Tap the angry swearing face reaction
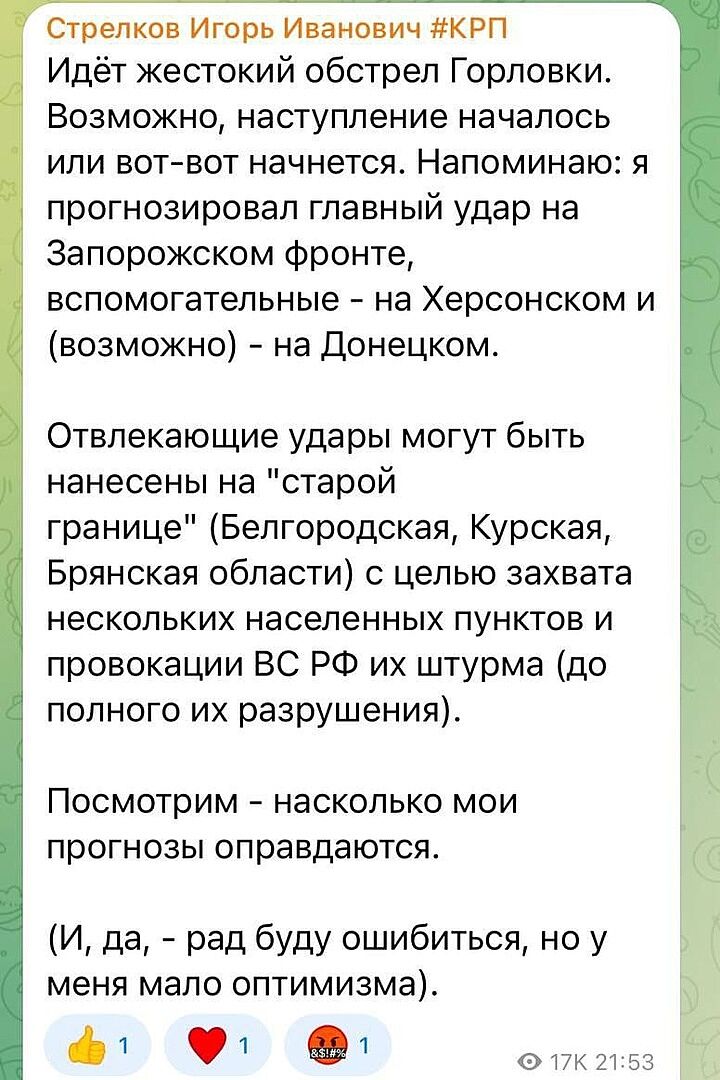The height and width of the screenshot is (1080, 720). pos(336,1046)
